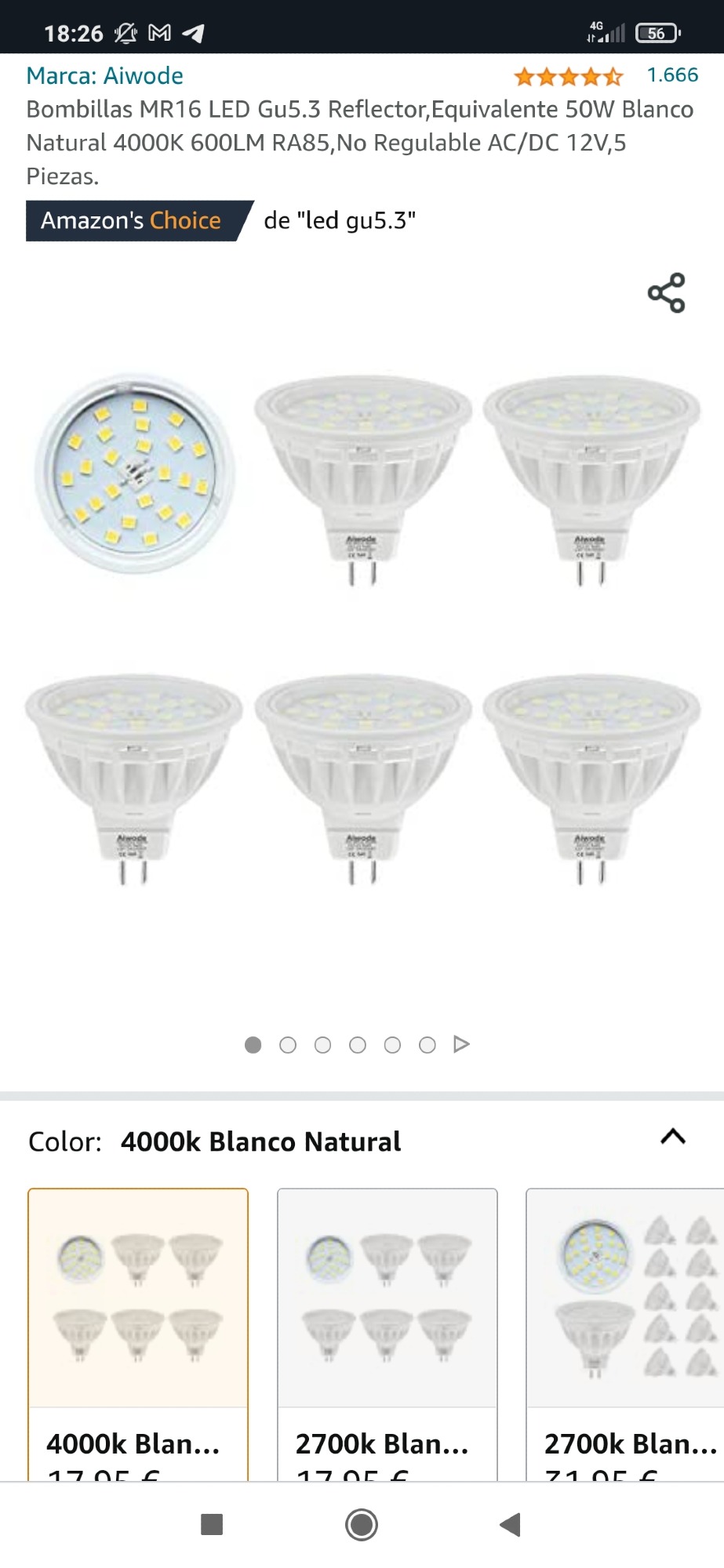Viewport: 724px width, 1568px height.
Task: Select the selected 4000k Blanco color option
Action: tap(138, 1333)
